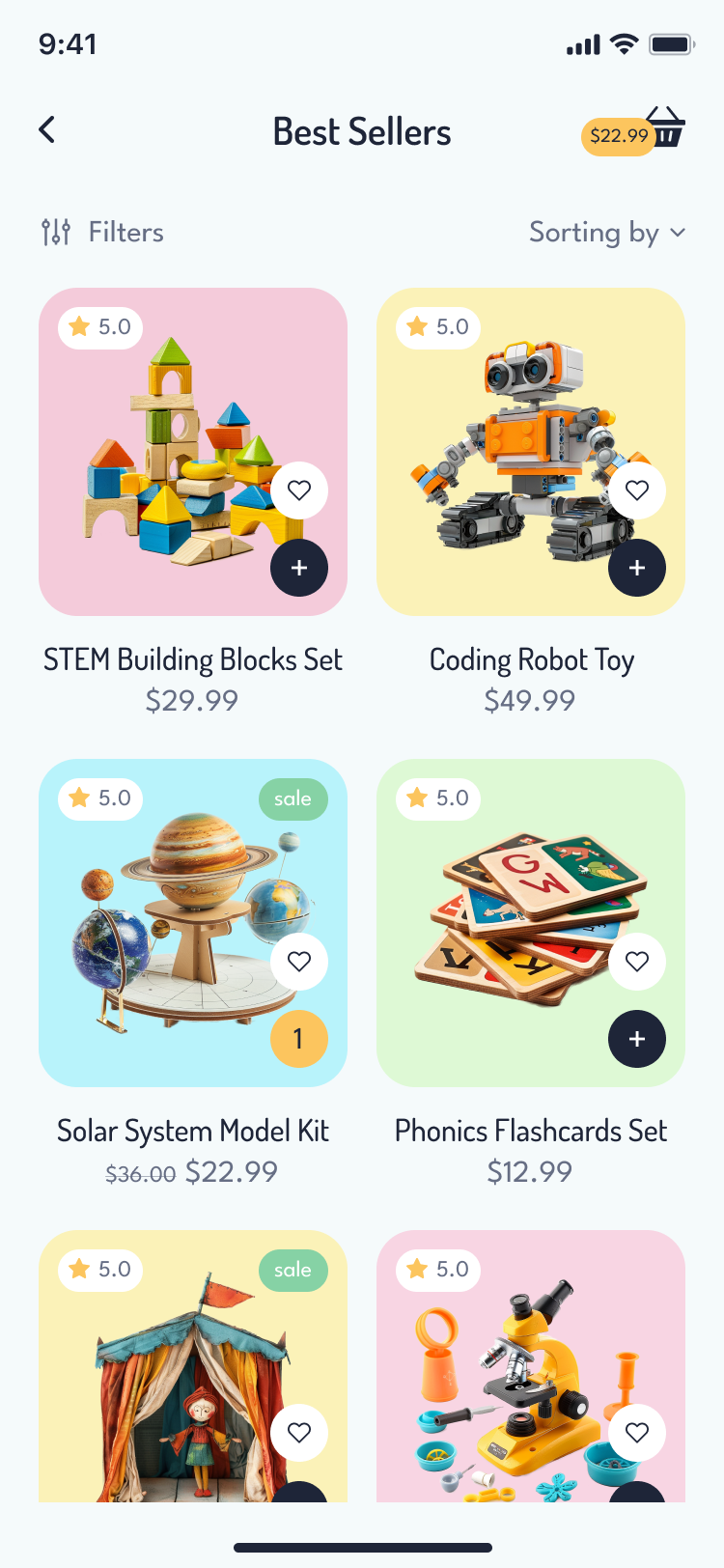Tap the star rating on STEM Building Blocks Set
The image size is (724, 1568).
pos(98,327)
